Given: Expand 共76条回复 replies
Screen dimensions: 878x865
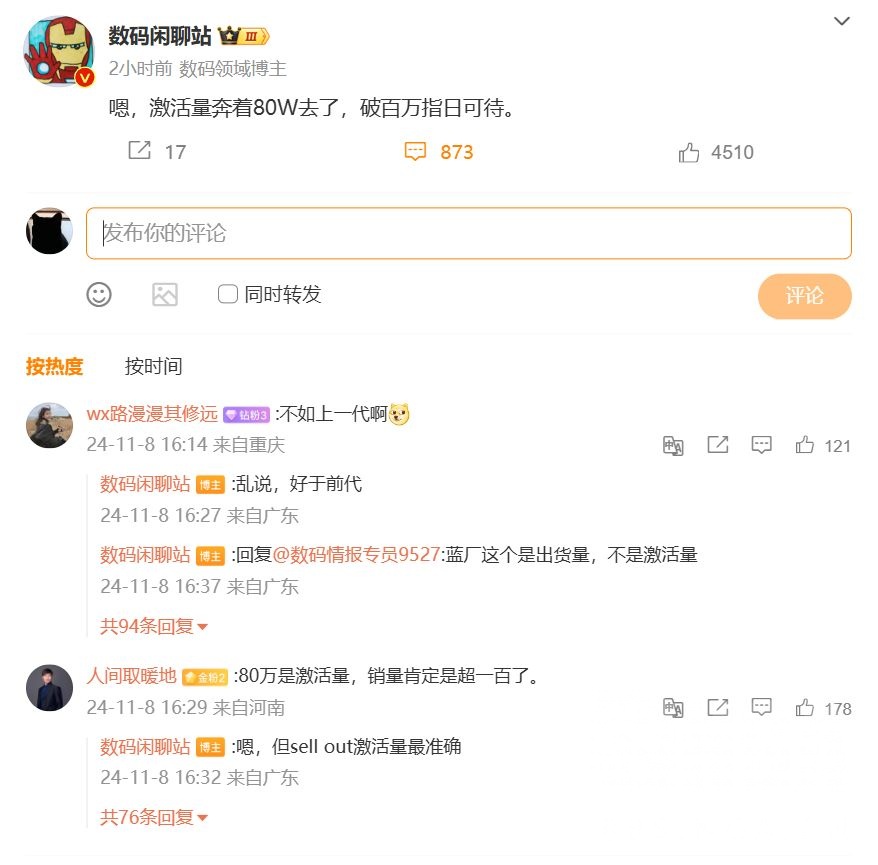Looking at the screenshot, I should (x=154, y=817).
